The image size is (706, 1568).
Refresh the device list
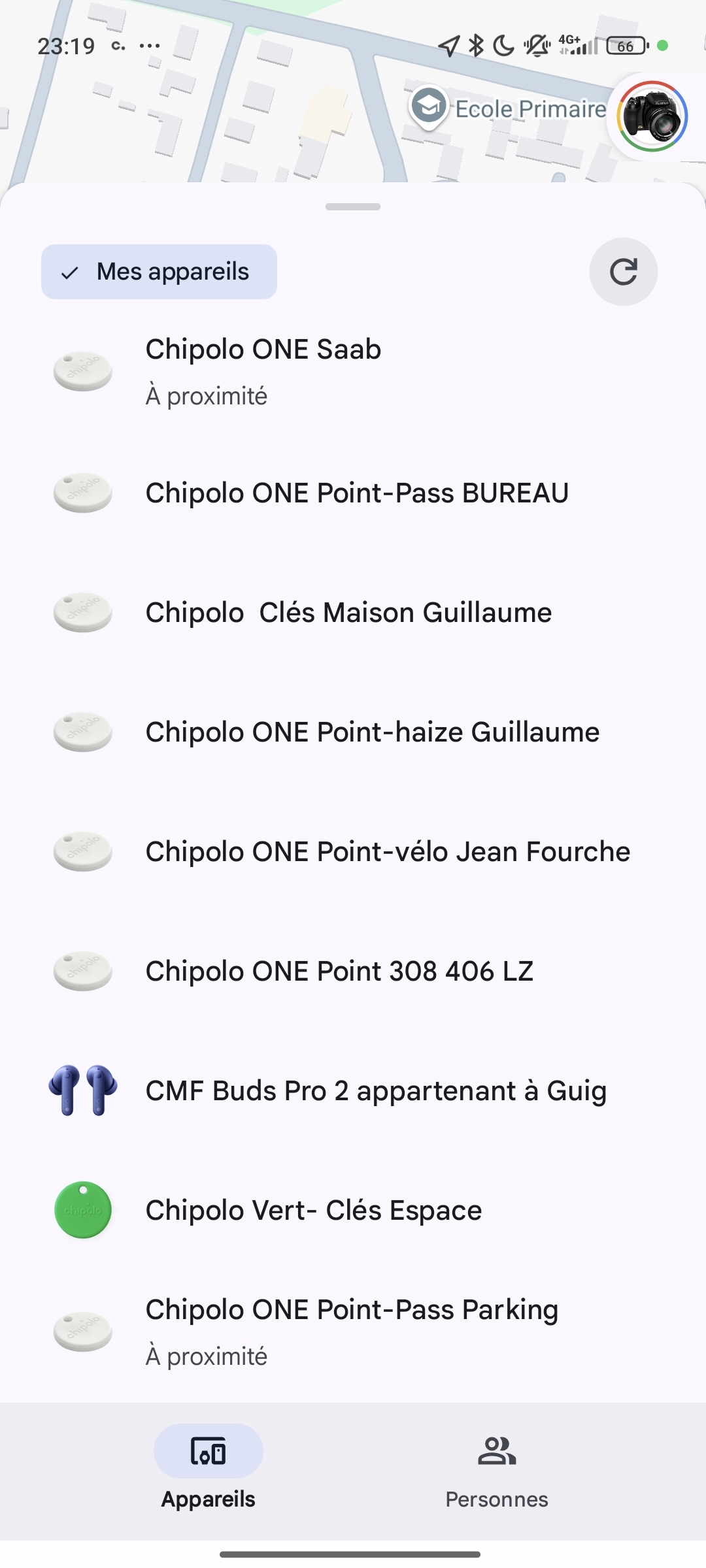pyautogui.click(x=623, y=272)
